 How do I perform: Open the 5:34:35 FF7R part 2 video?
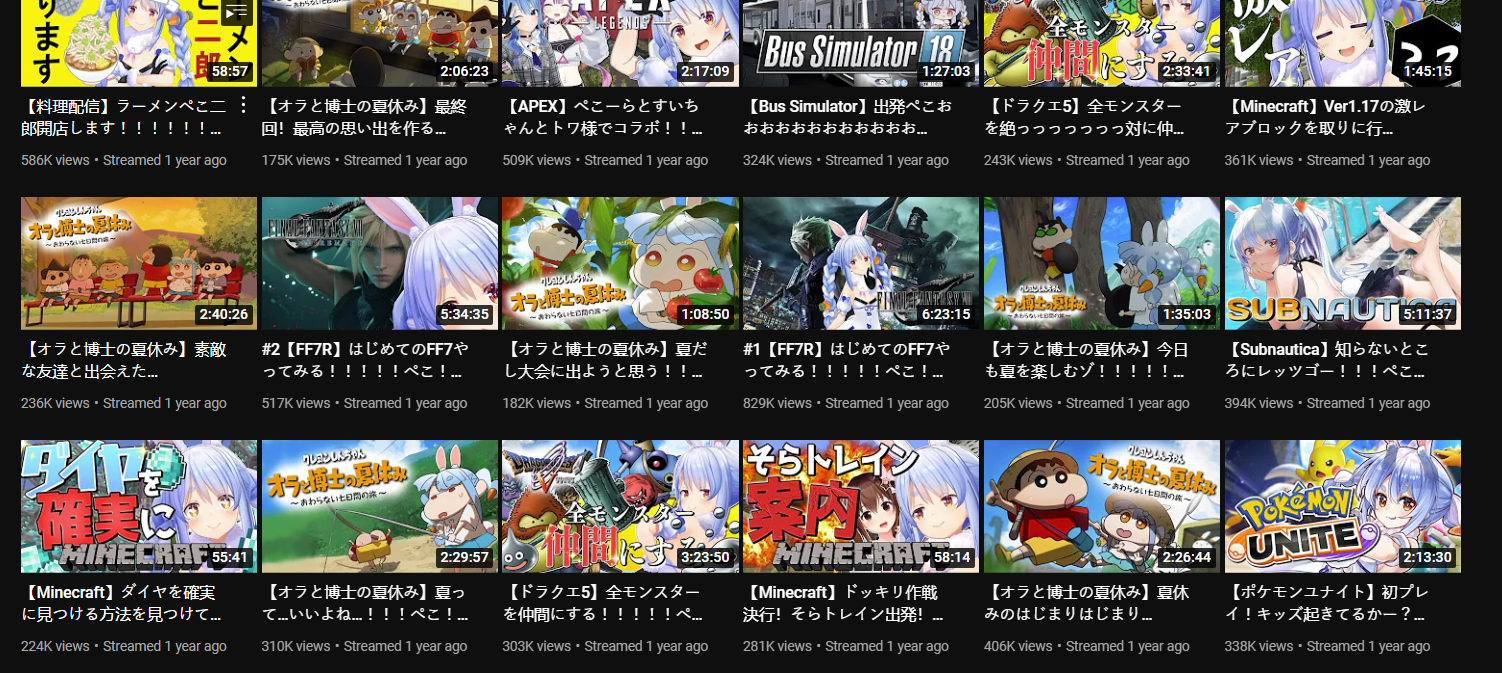(x=379, y=263)
